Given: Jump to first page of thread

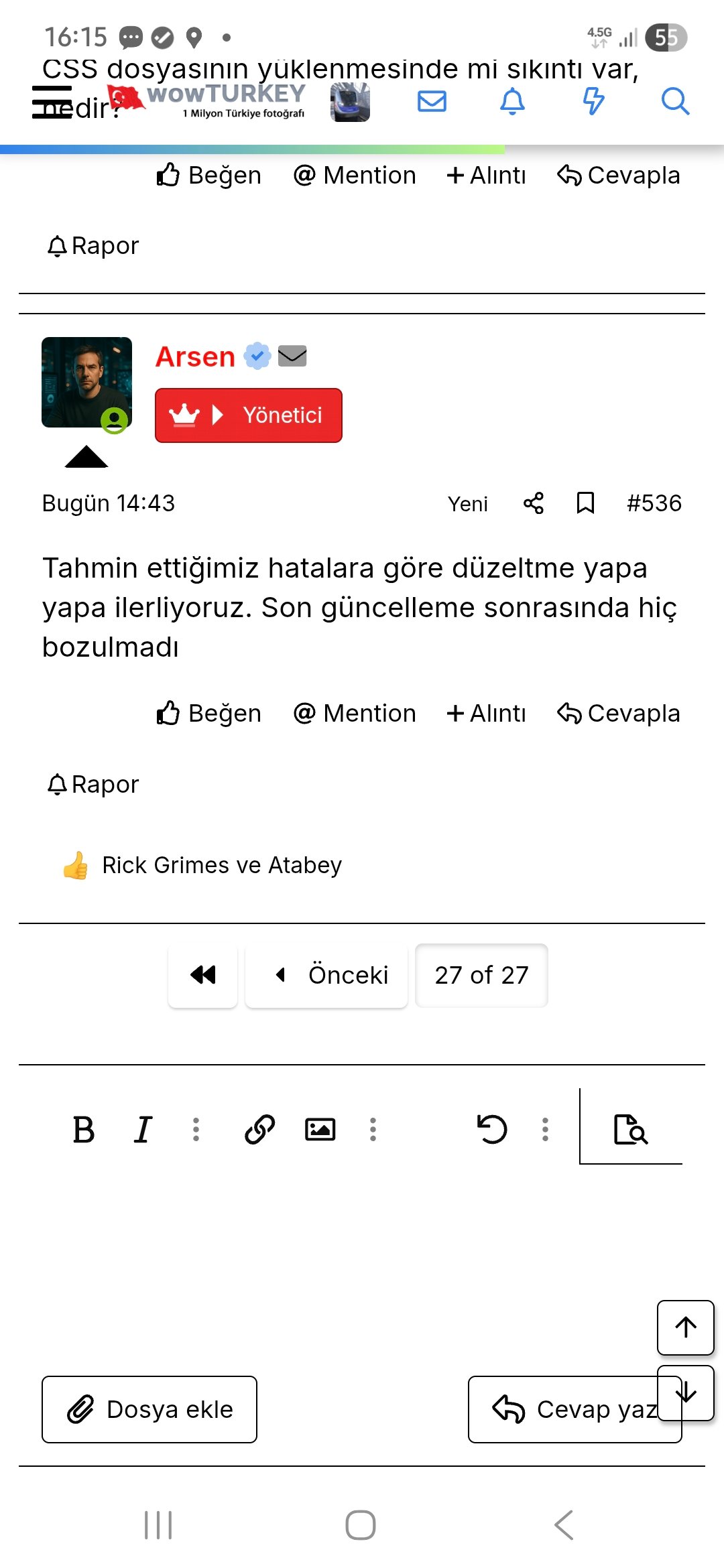Looking at the screenshot, I should point(203,975).
